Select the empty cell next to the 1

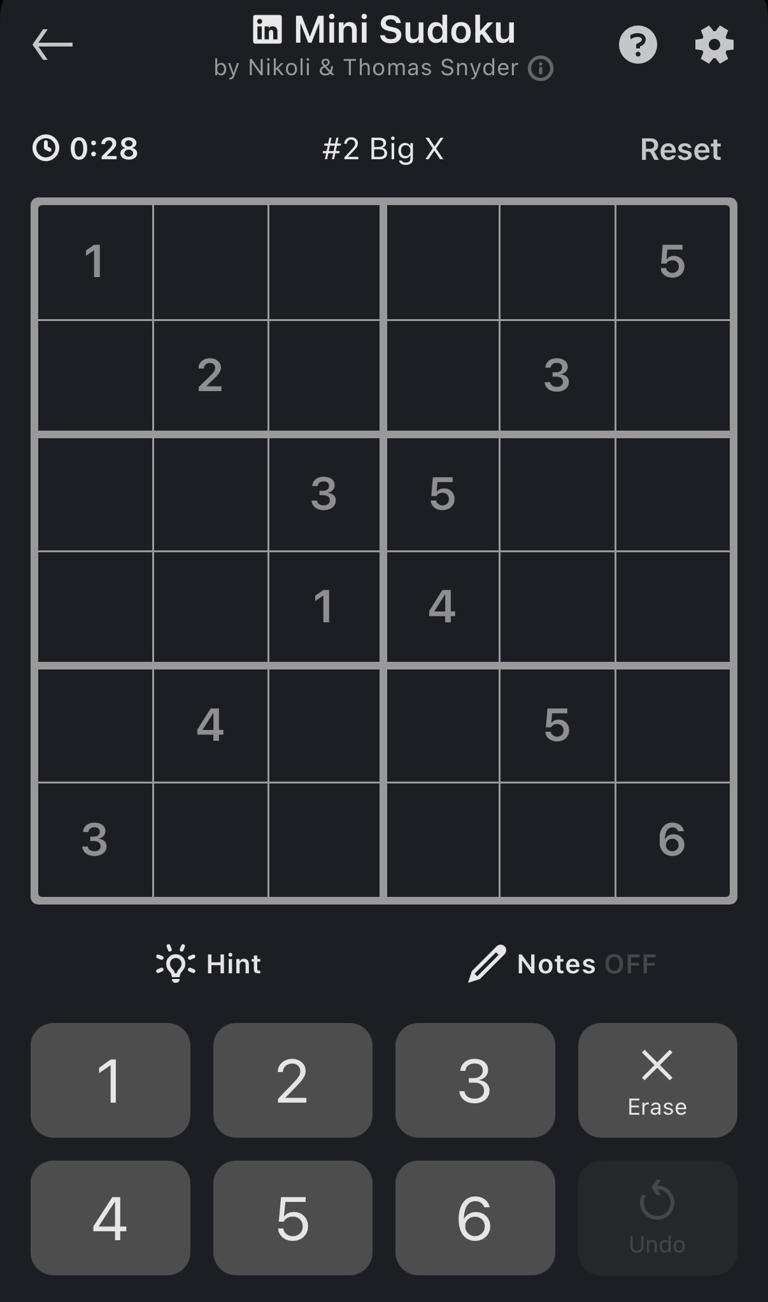[x=209, y=261]
